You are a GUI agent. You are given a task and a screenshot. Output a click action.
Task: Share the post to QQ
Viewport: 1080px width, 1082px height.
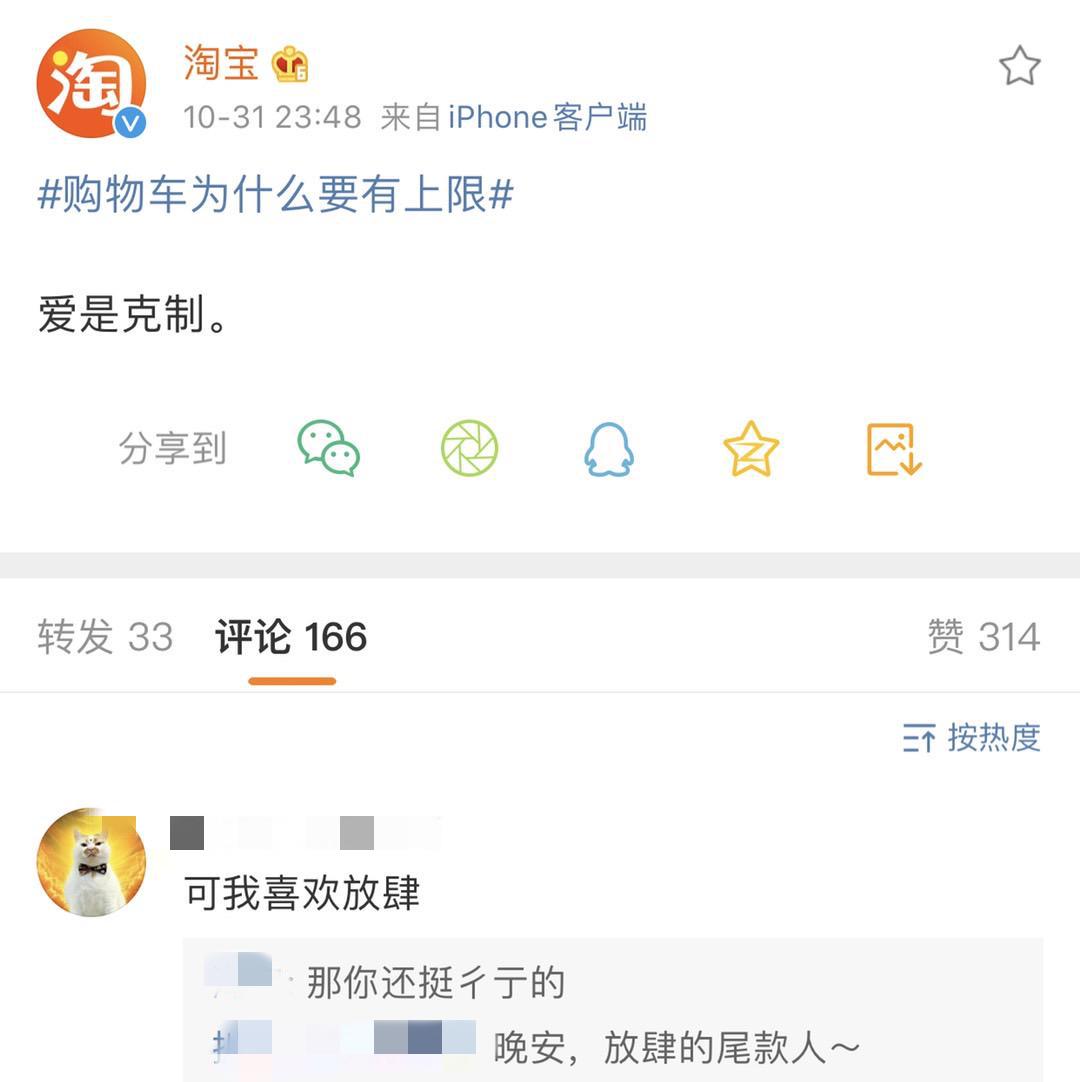pos(607,448)
